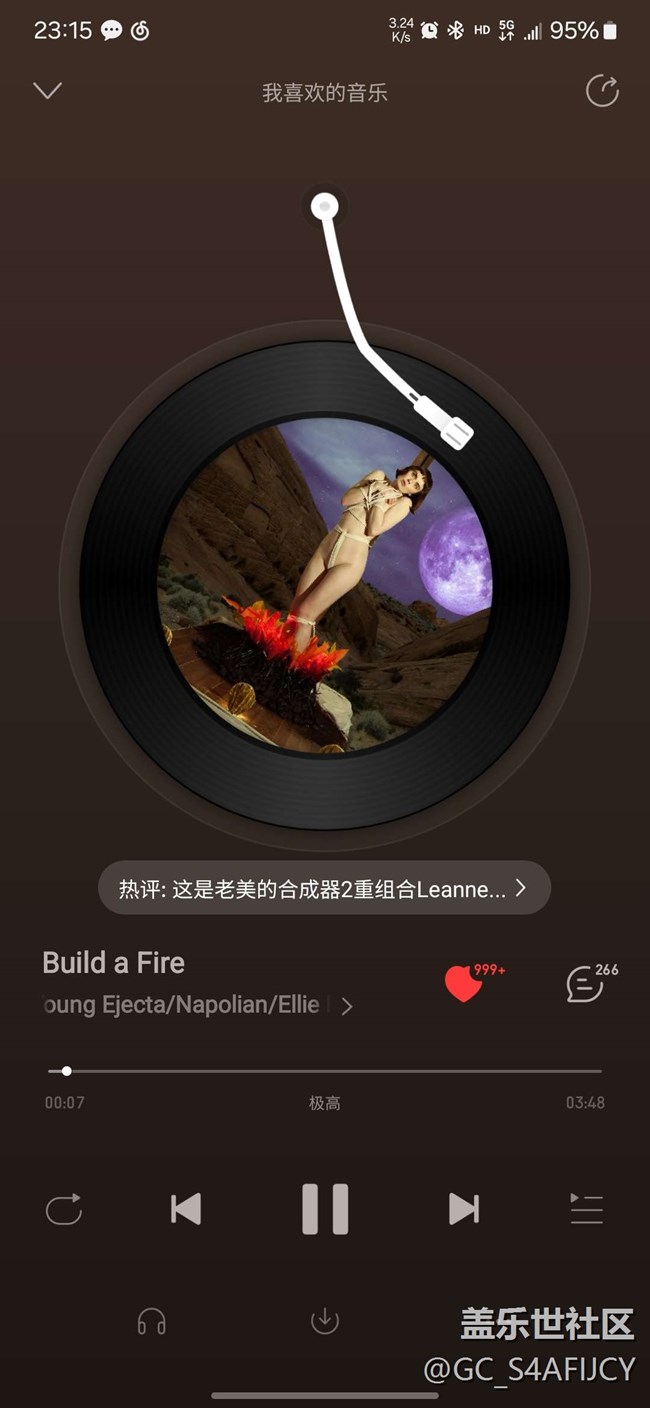The height and width of the screenshot is (1408, 650).
Task: Open the headphones sound effects icon
Action: [151, 1322]
